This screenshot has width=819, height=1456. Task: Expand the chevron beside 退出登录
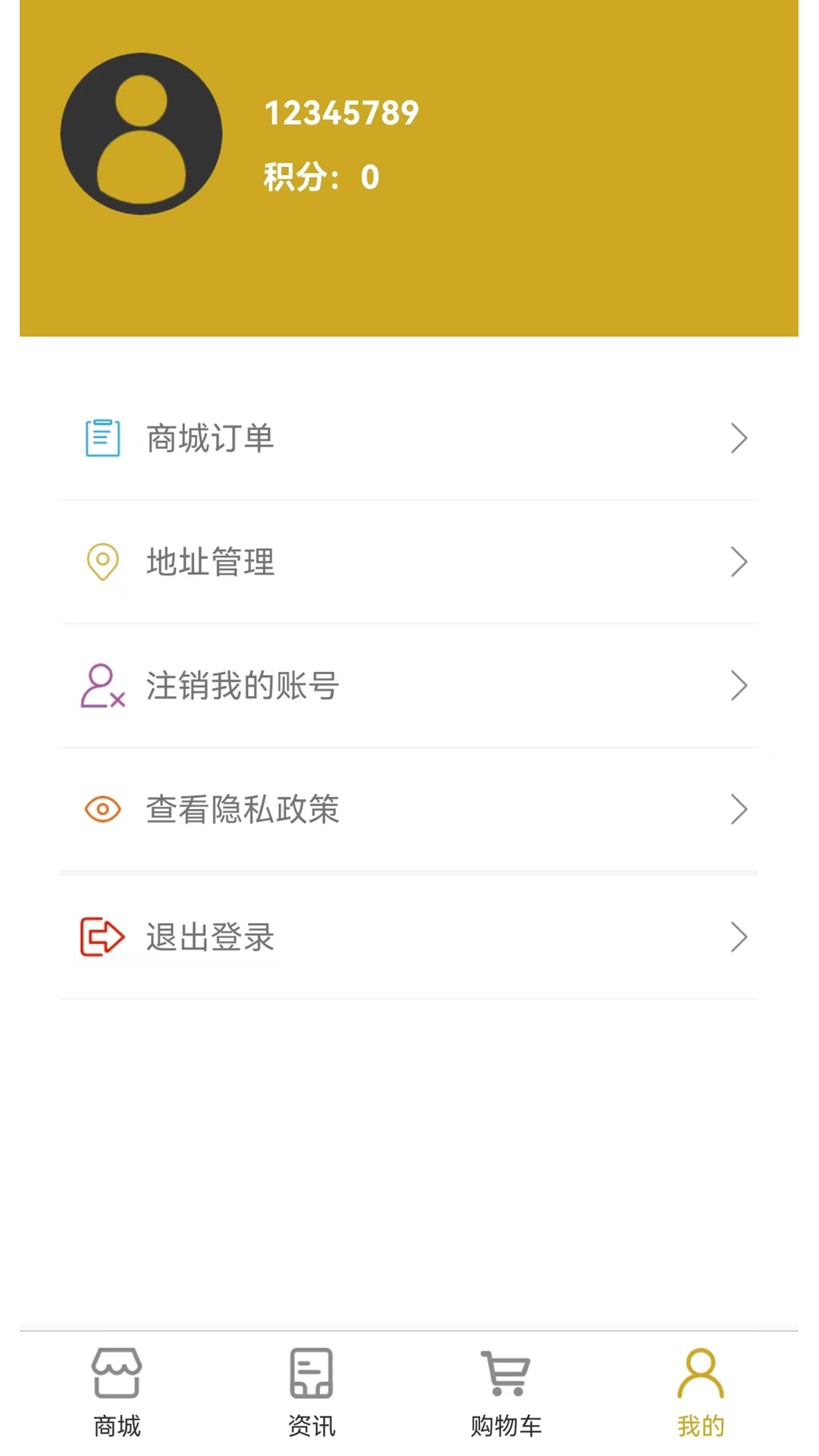[x=739, y=937]
